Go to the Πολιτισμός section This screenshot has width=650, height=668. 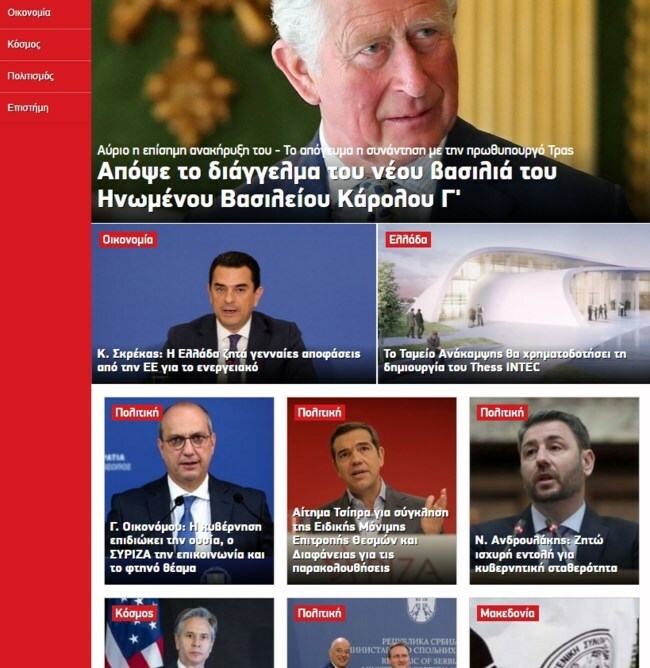31,76
